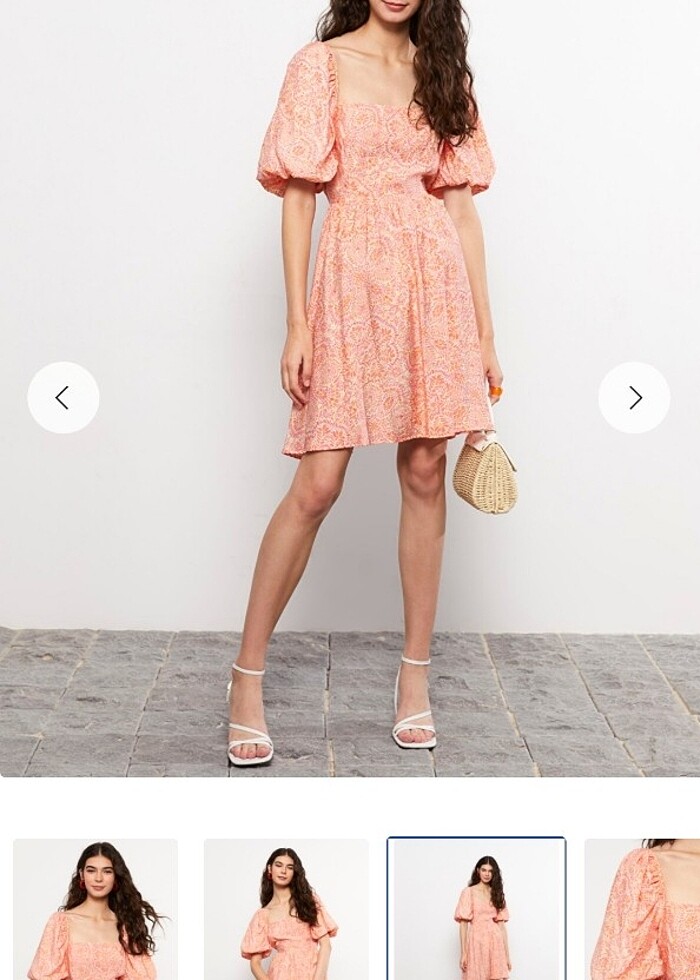
Task: Select the waist-up dress thumbnail
Action: tap(286, 910)
